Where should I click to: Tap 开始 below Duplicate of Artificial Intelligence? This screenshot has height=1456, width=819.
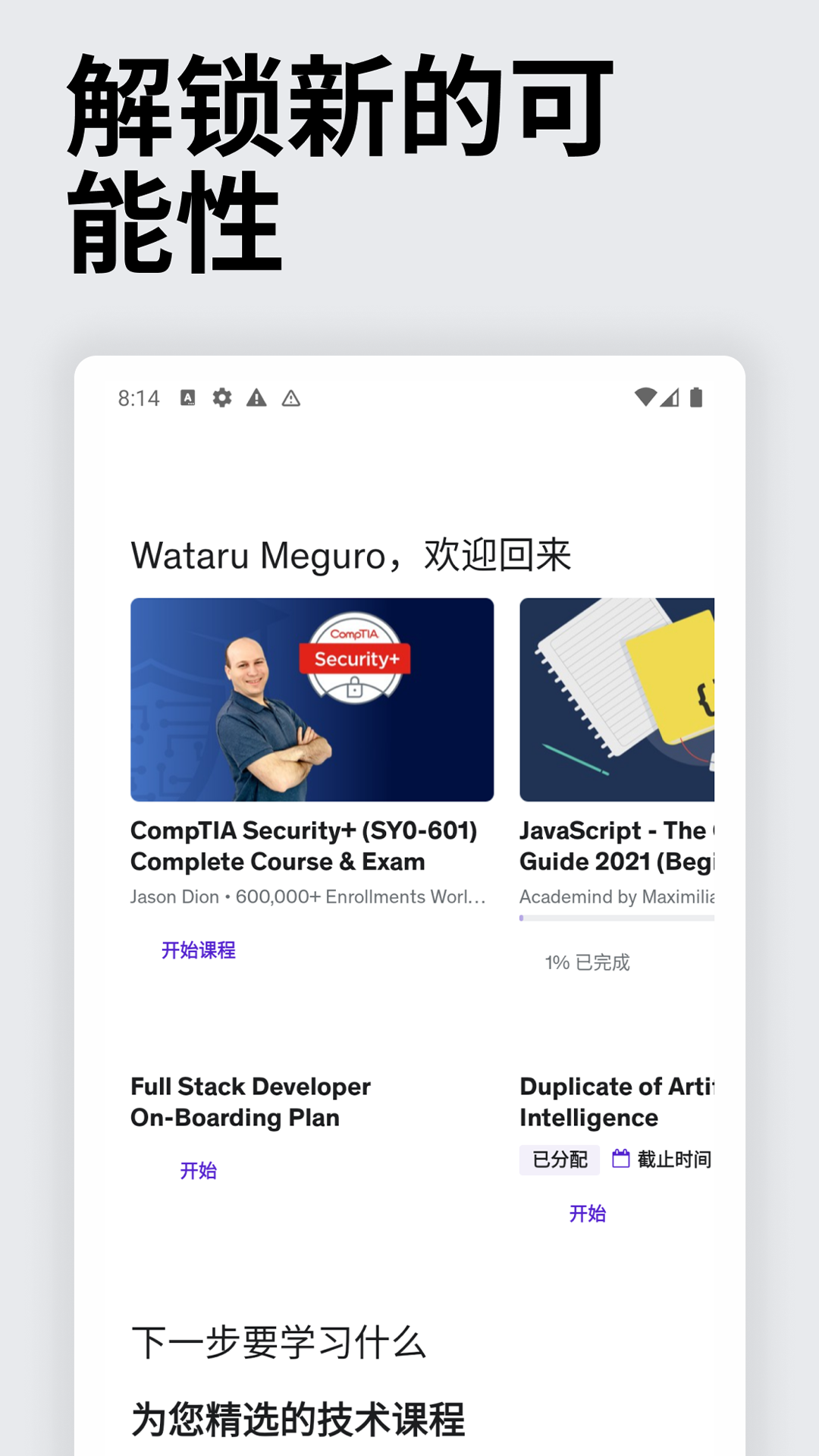(x=588, y=1213)
